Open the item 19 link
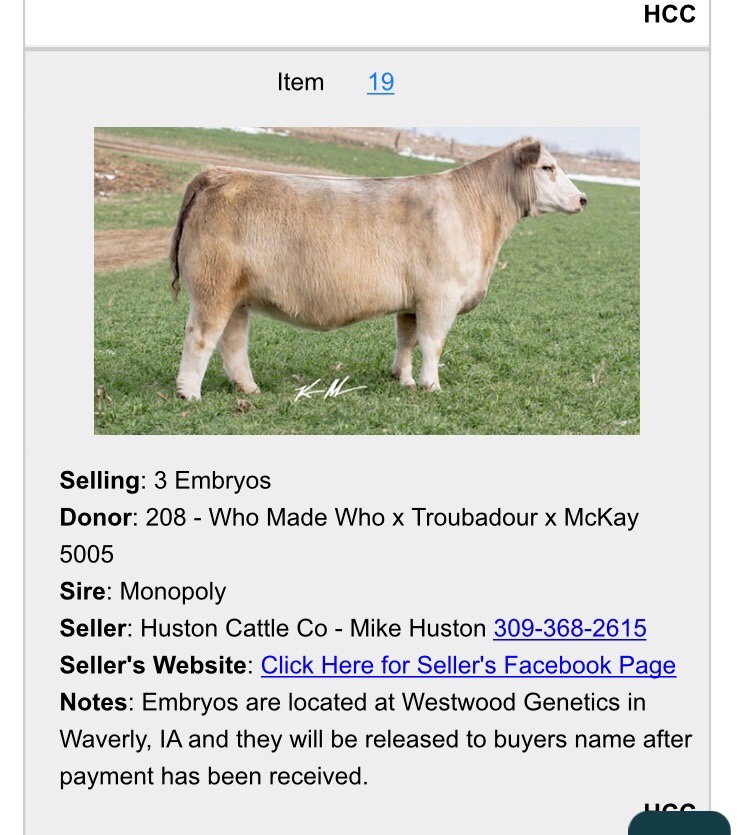 (x=380, y=82)
